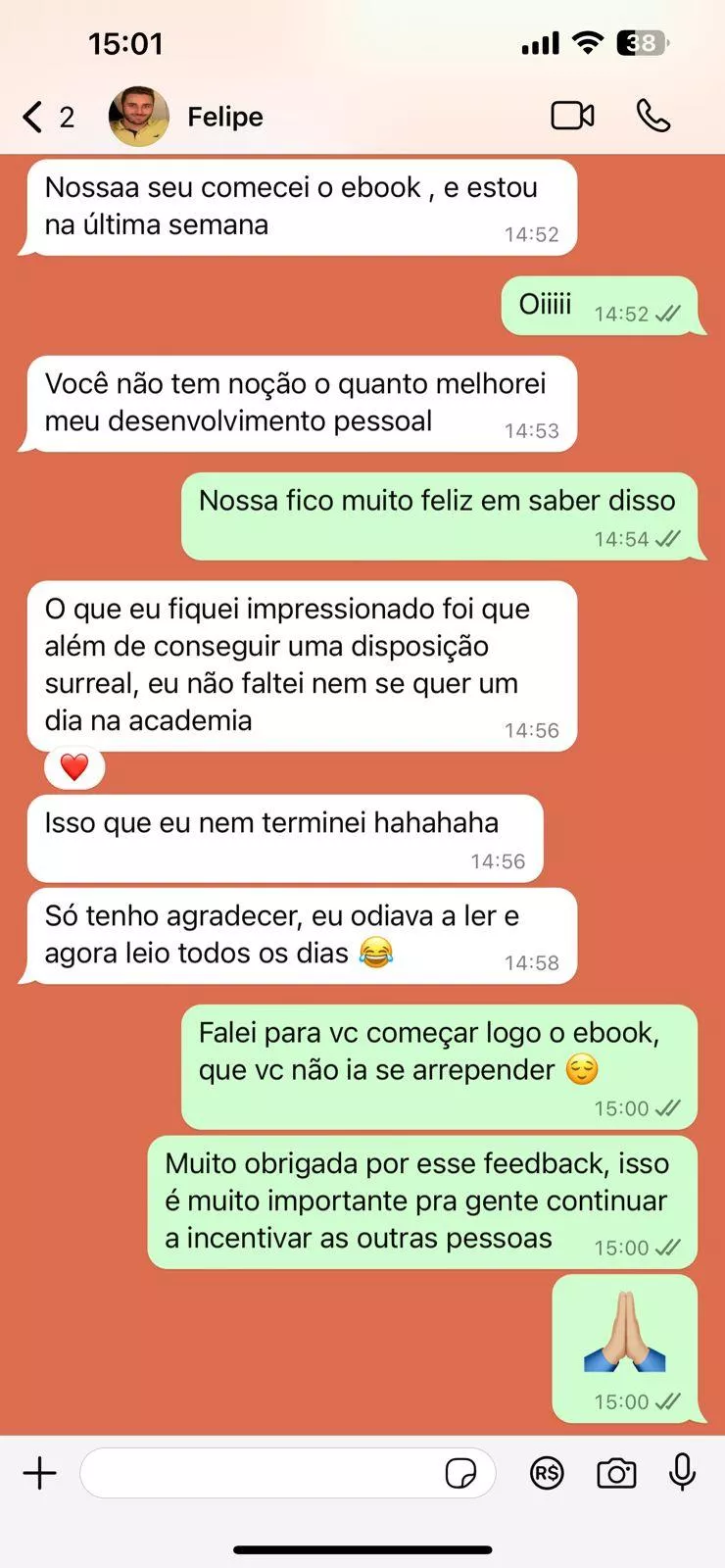Start a video call with Felipe
725x1568 pixels.
(x=573, y=116)
